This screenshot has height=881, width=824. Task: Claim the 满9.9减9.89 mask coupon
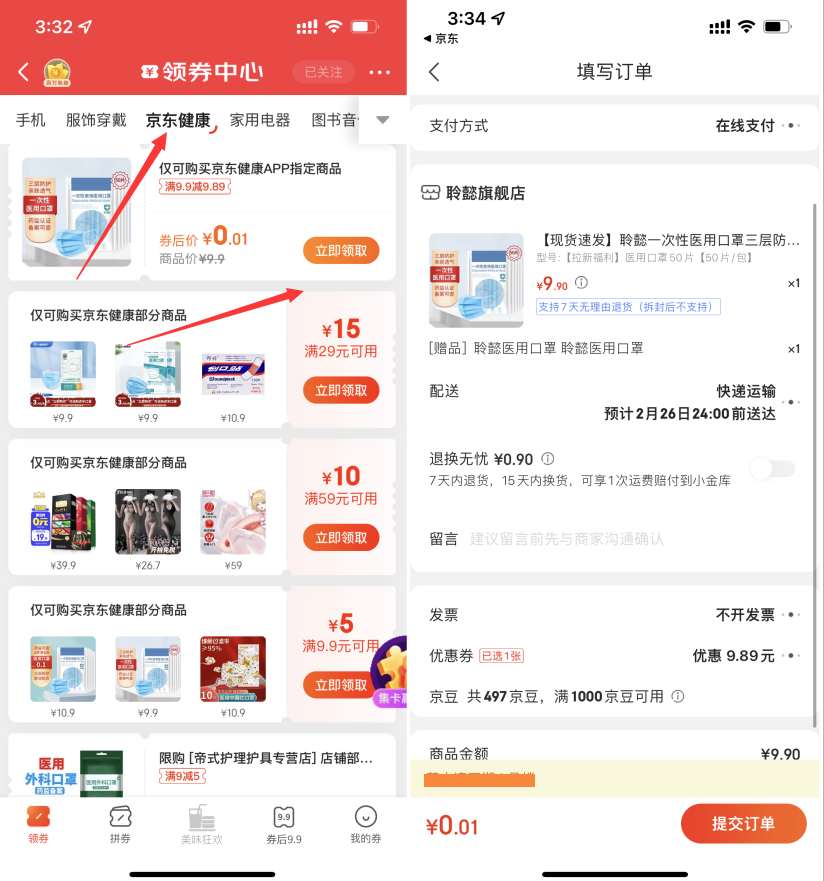tap(341, 251)
